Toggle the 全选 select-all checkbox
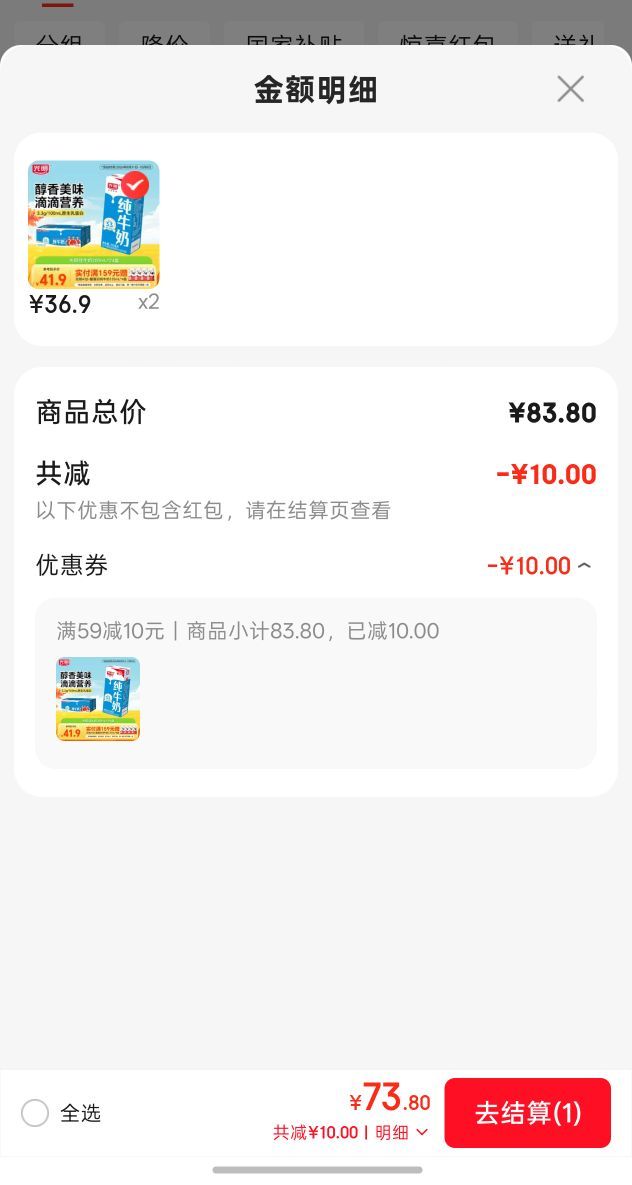This screenshot has height=1185, width=632. coord(35,1113)
